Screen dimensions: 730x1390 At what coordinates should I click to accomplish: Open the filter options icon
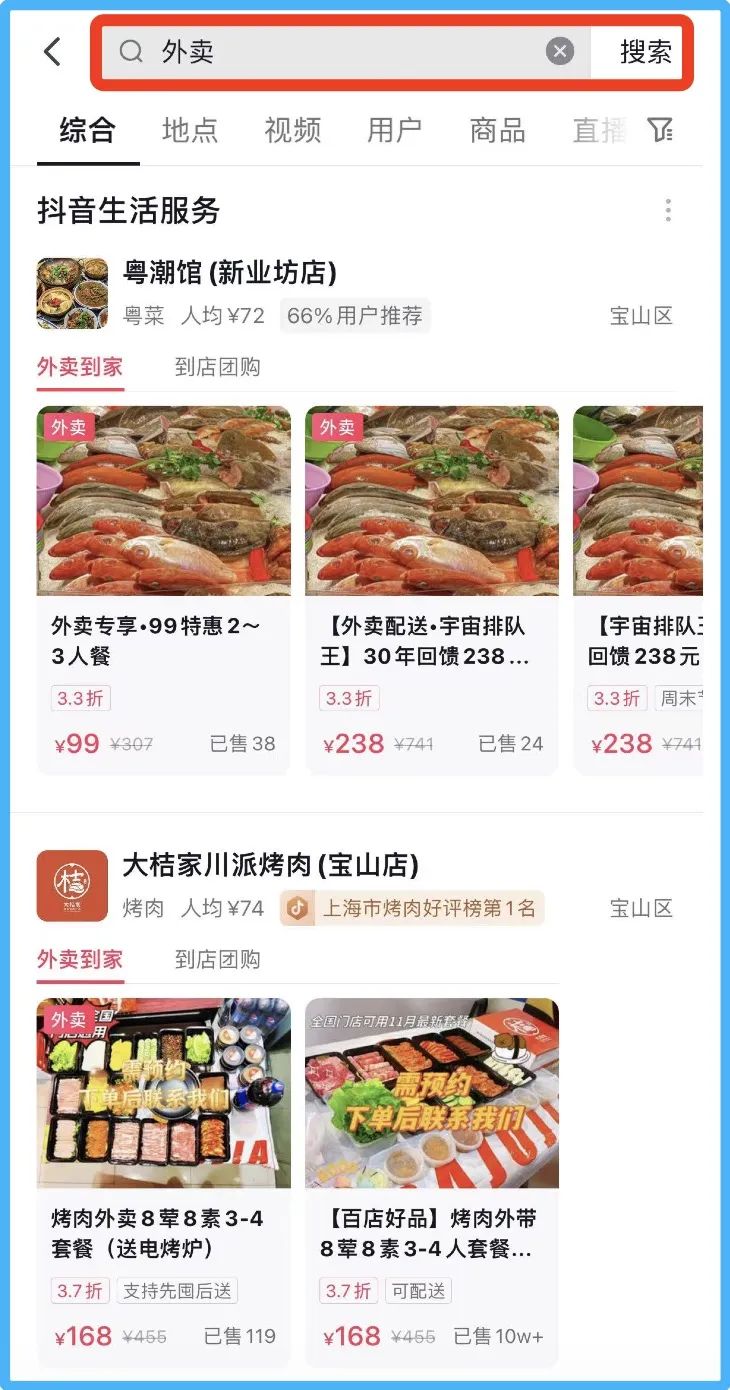[x=662, y=130]
